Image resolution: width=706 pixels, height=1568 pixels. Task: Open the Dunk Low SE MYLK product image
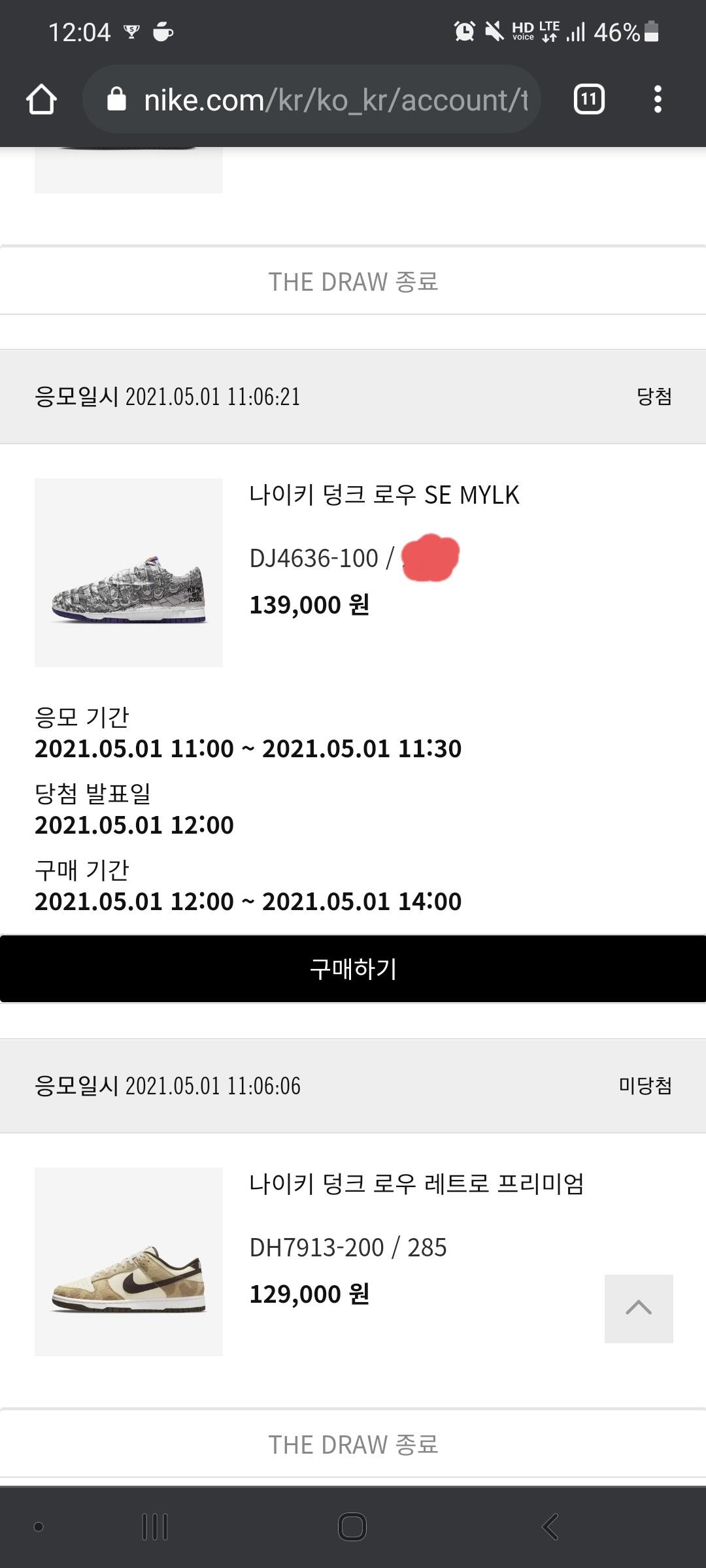click(x=129, y=572)
